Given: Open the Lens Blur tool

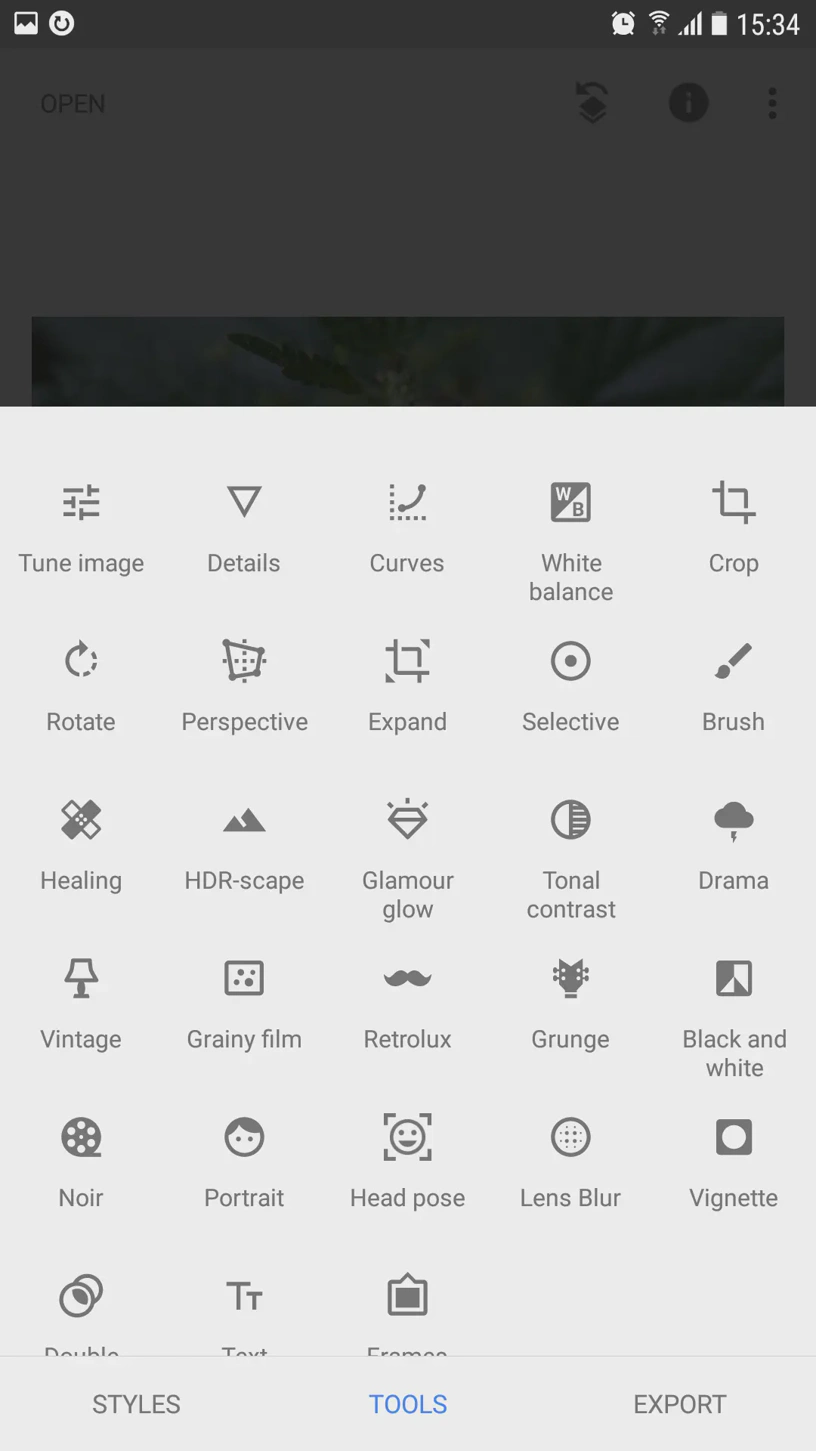Looking at the screenshot, I should click(x=571, y=1162).
